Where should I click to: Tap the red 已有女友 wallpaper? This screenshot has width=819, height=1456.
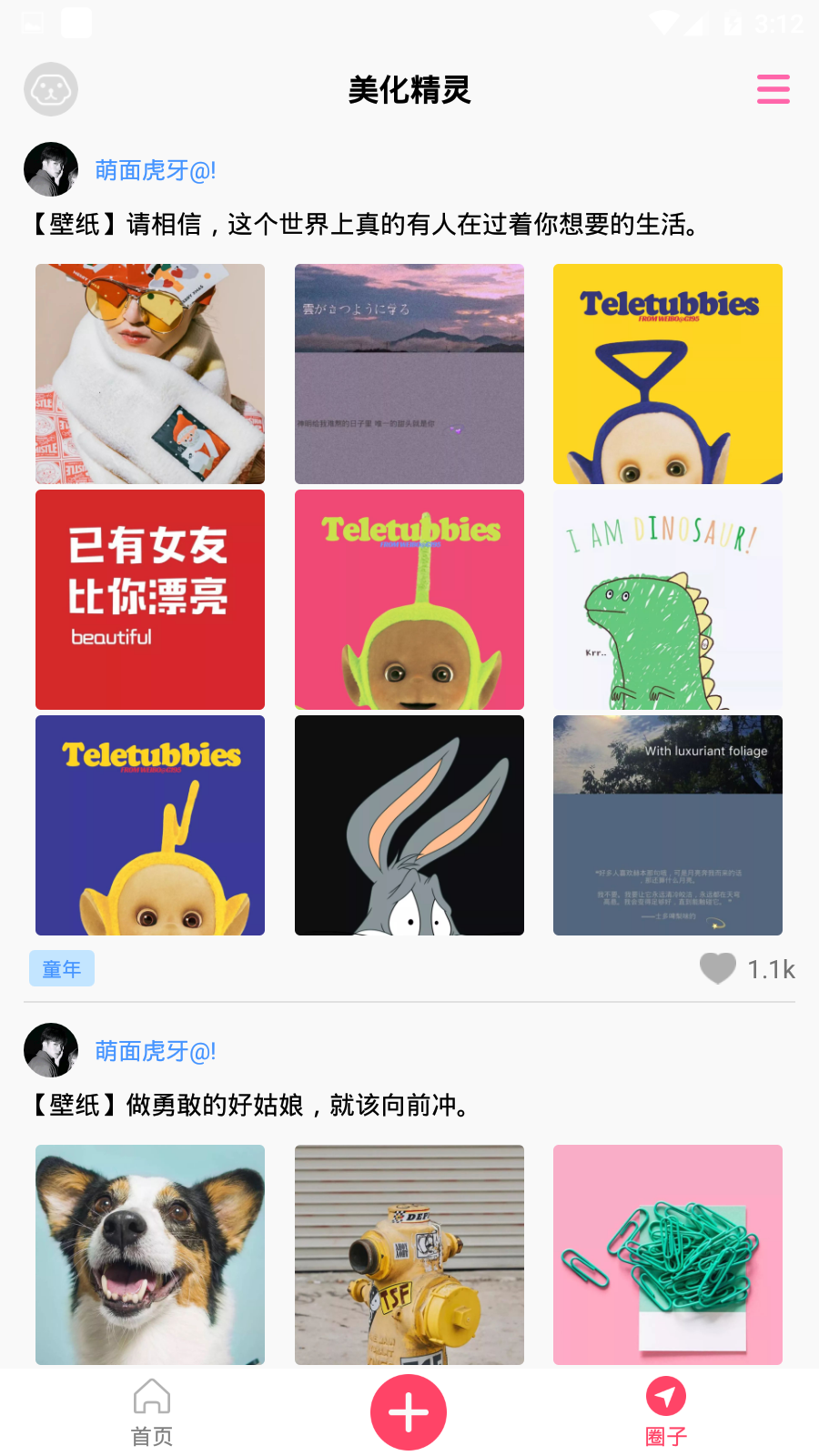pos(149,599)
